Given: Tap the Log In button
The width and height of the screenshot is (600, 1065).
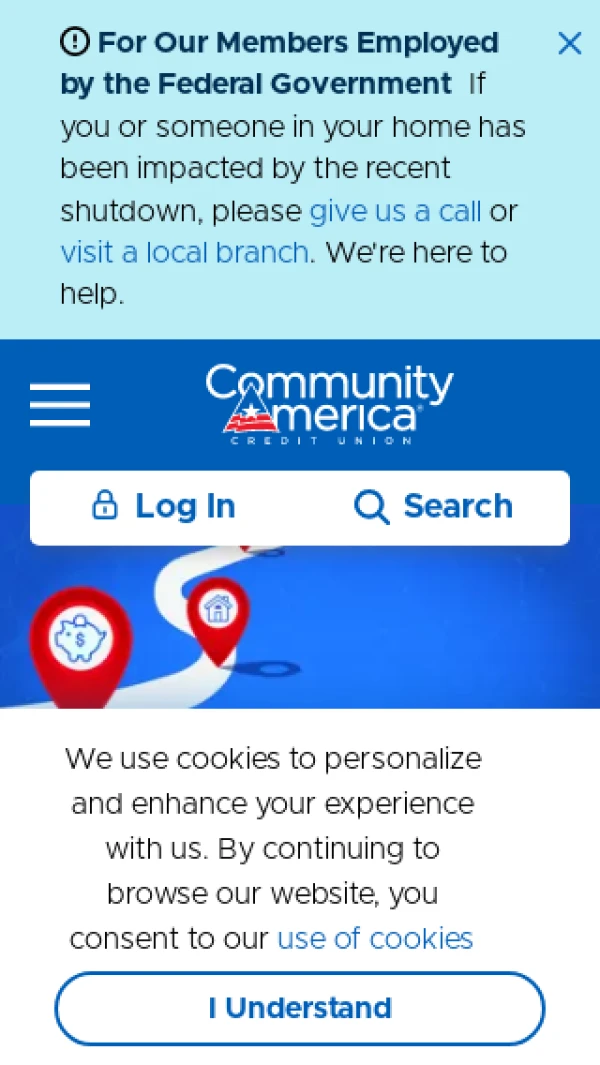Looking at the screenshot, I should [164, 507].
